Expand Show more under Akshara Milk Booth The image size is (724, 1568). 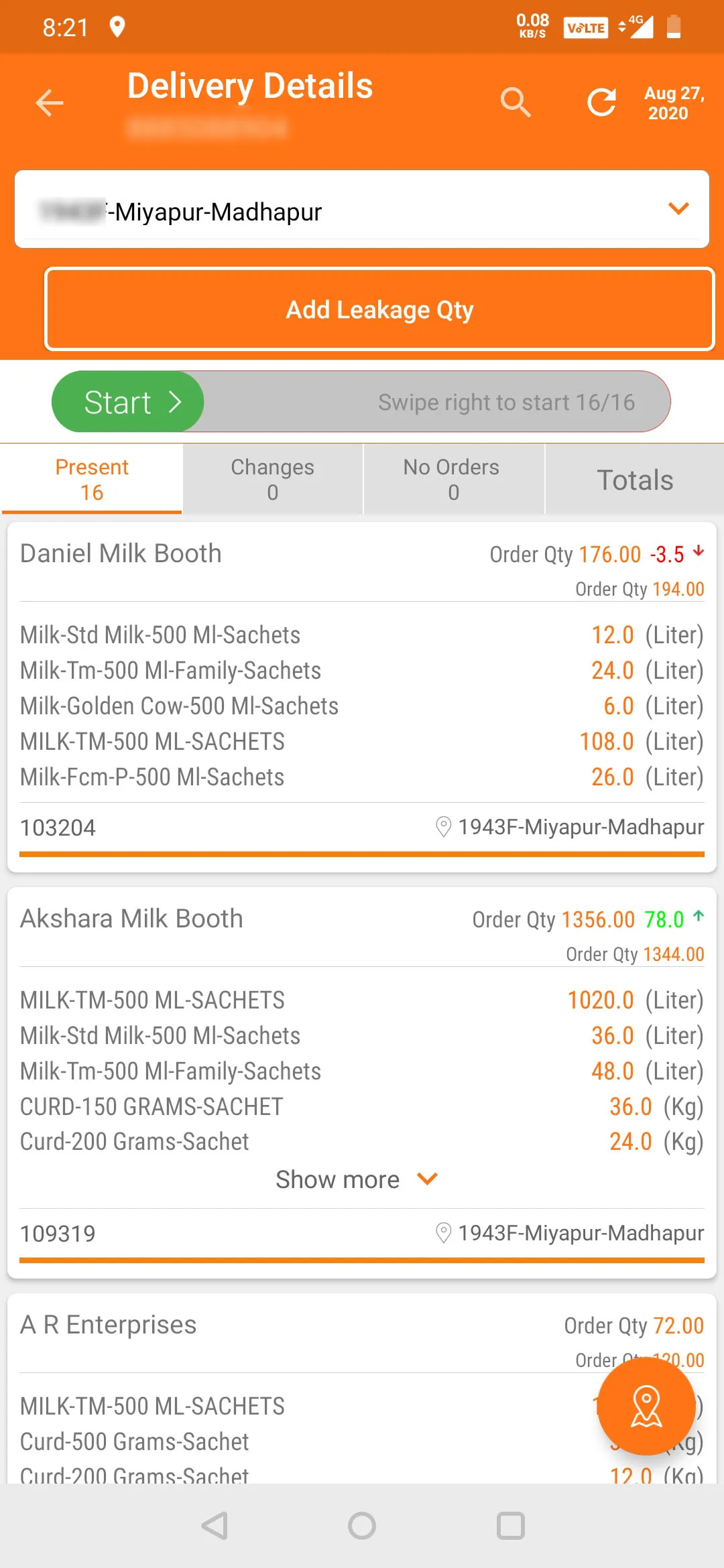pos(356,1179)
